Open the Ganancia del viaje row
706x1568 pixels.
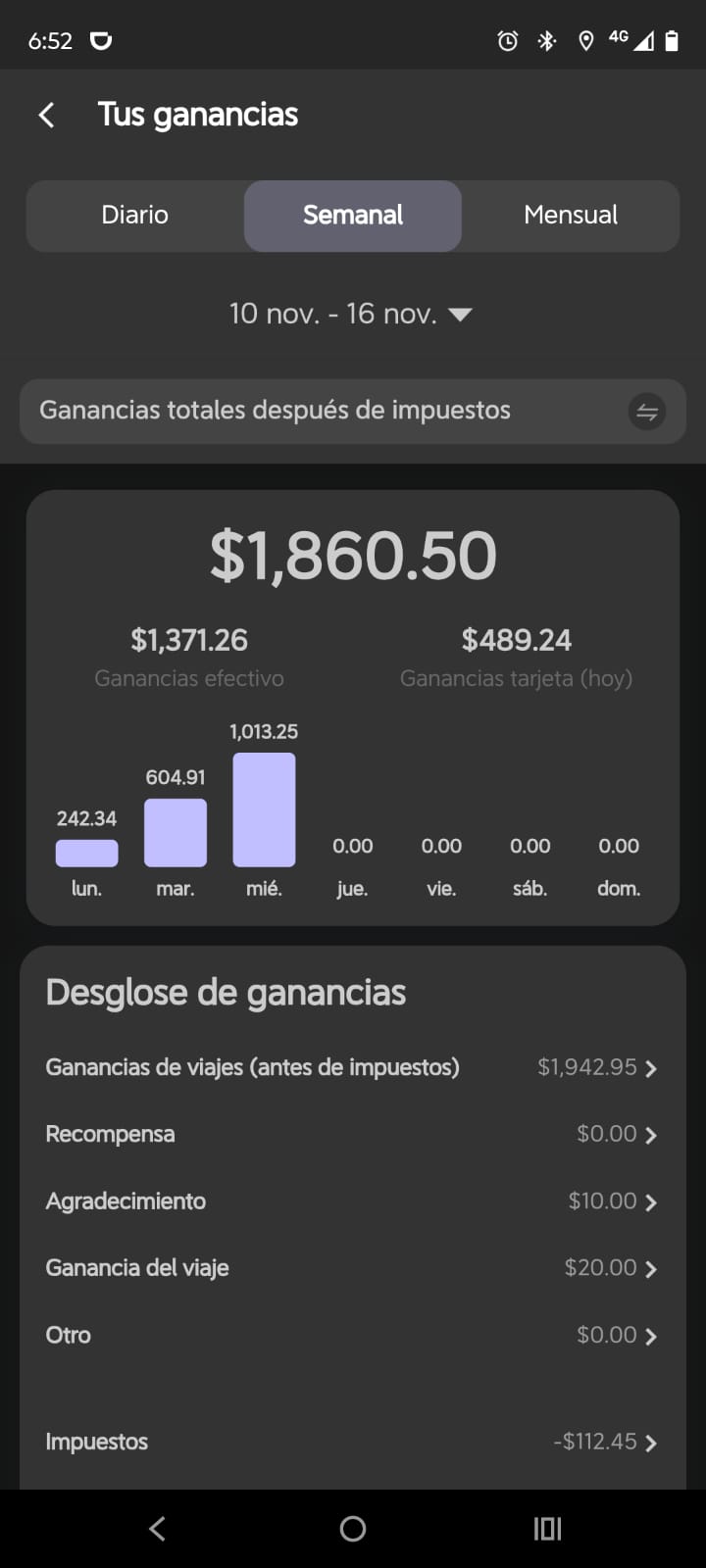(351, 1268)
